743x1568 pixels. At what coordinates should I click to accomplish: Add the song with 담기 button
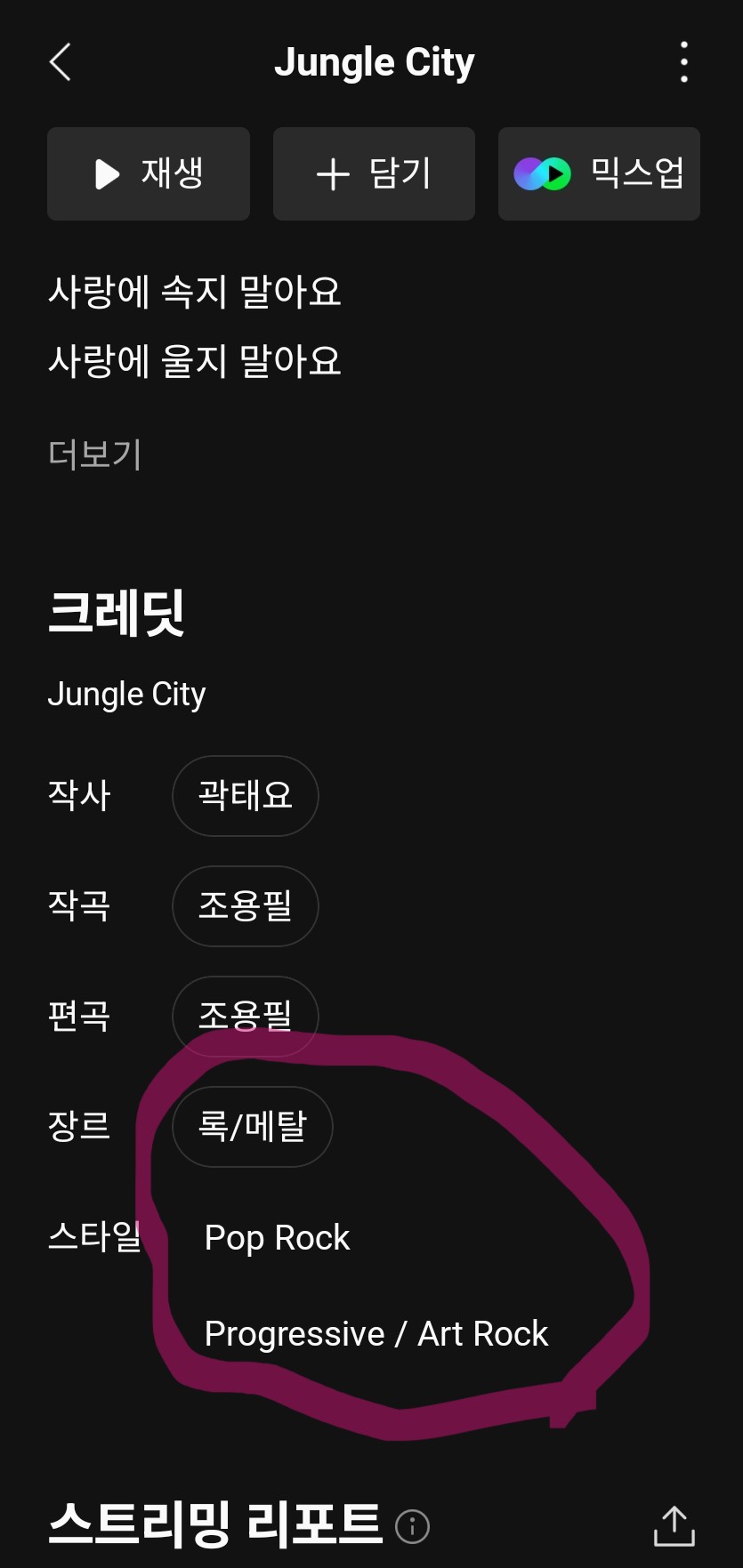pyautogui.click(x=374, y=173)
